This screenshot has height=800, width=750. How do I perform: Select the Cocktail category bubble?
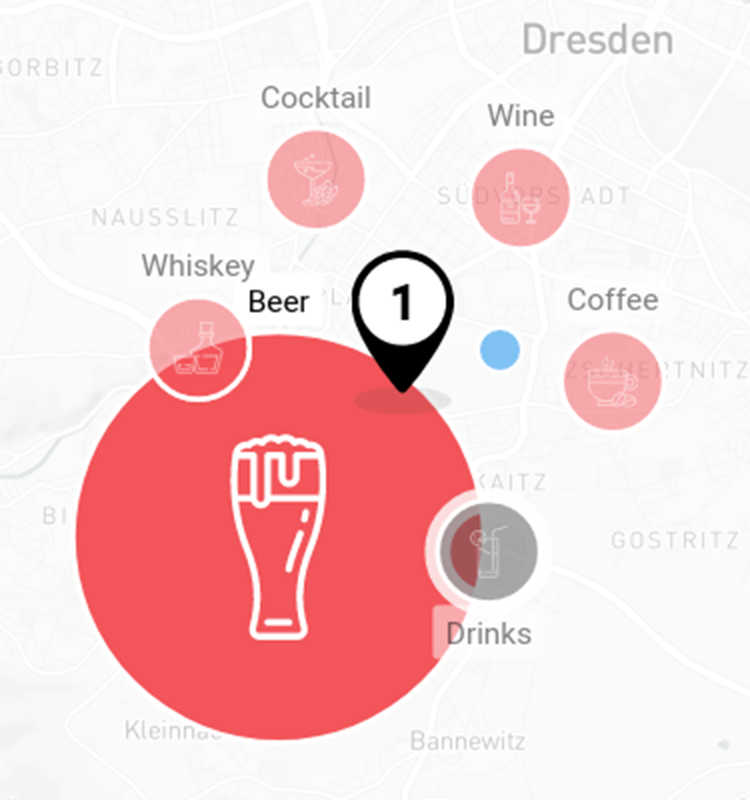[316, 179]
